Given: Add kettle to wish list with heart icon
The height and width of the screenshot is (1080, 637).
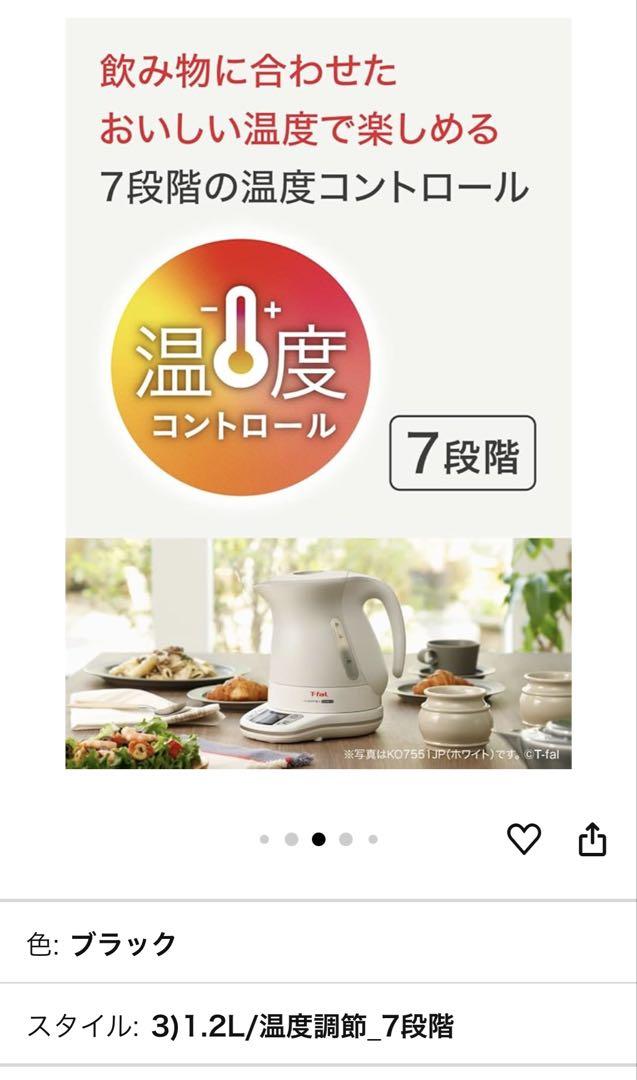Looking at the screenshot, I should [x=523, y=839].
